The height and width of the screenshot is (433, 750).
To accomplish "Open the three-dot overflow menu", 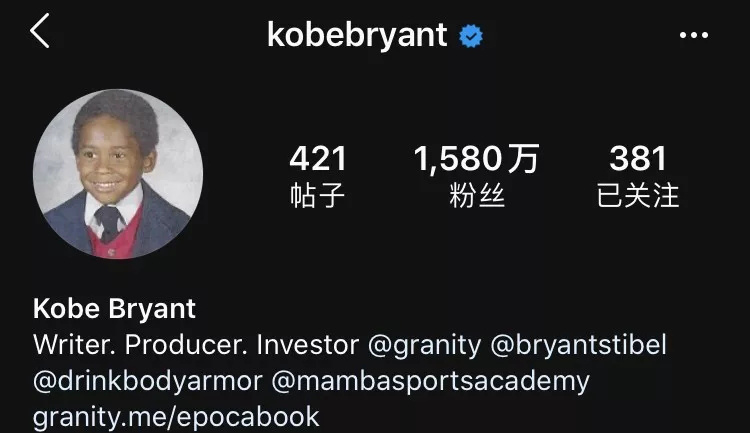I will coord(693,35).
